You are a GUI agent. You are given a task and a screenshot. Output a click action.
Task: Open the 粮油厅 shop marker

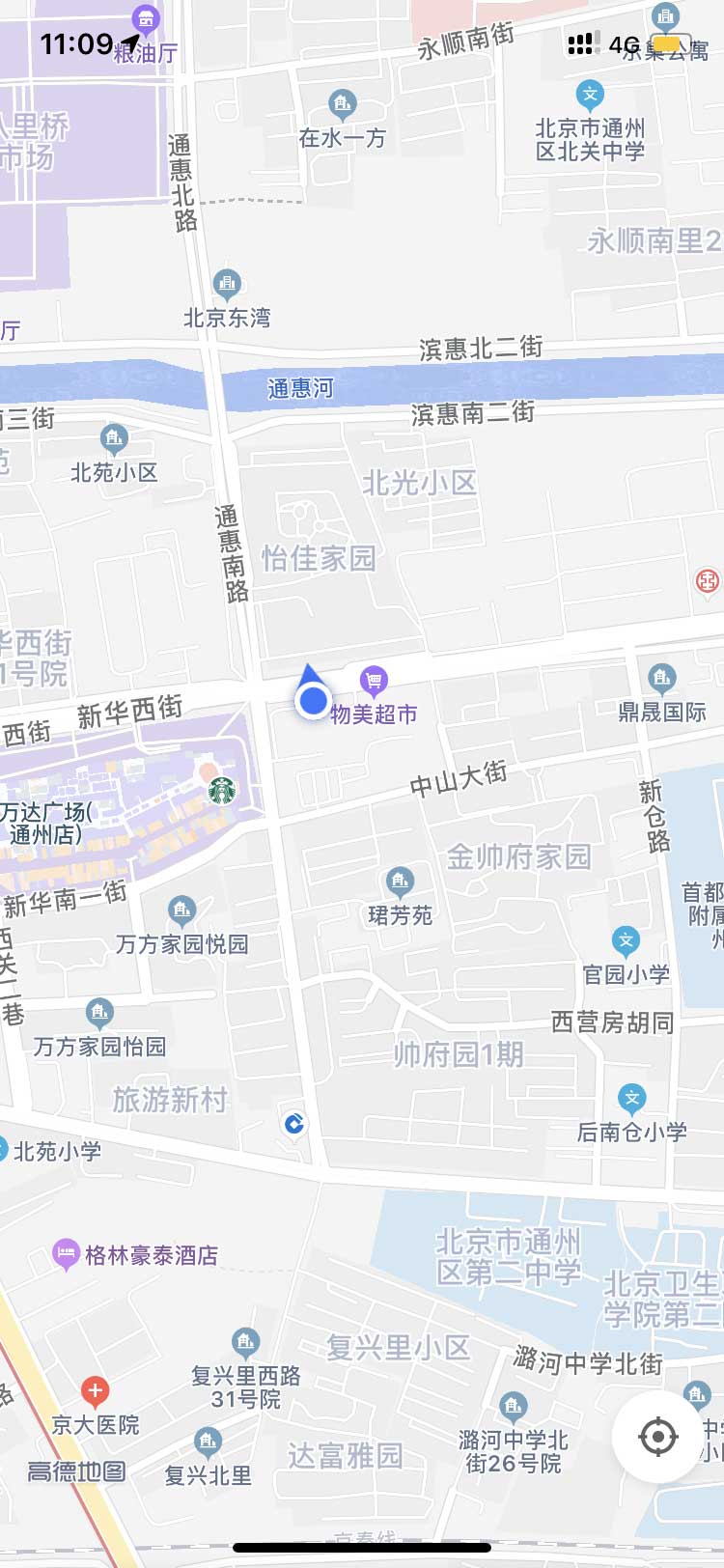(145, 18)
